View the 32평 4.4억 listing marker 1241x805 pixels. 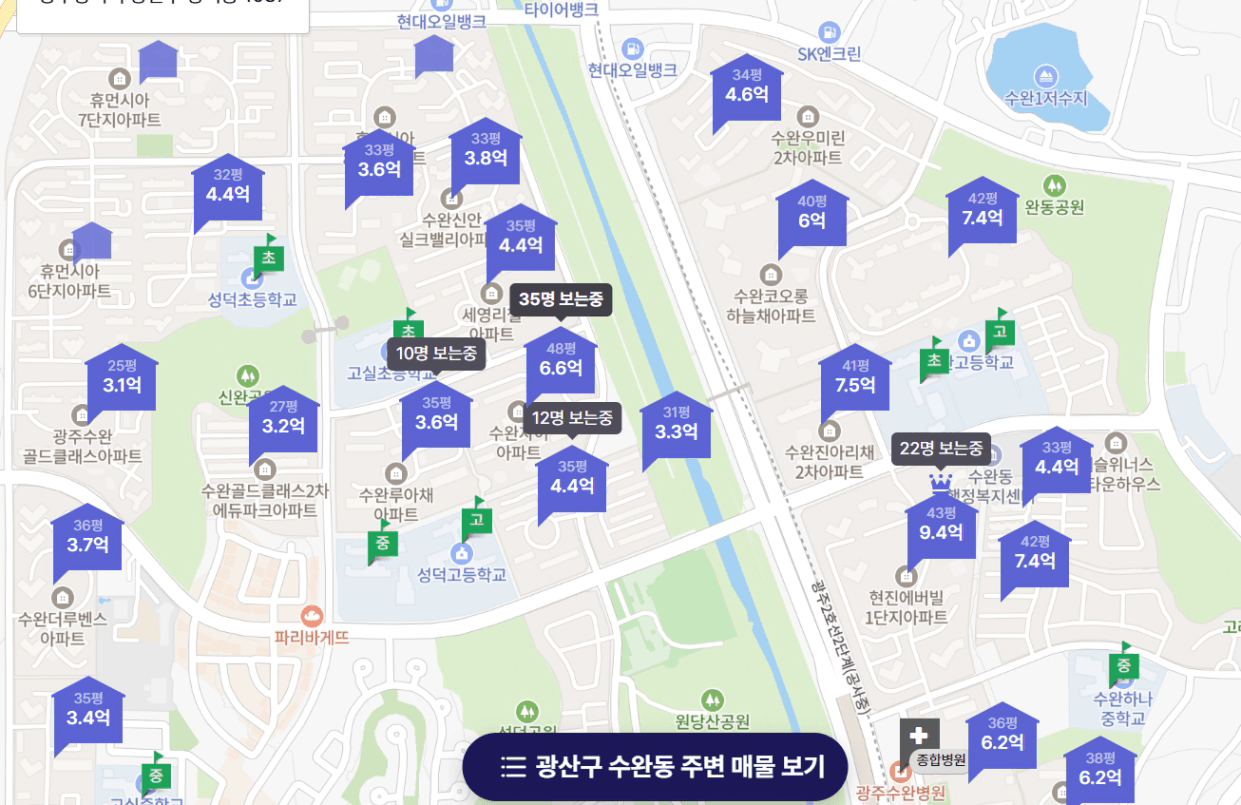(228, 189)
